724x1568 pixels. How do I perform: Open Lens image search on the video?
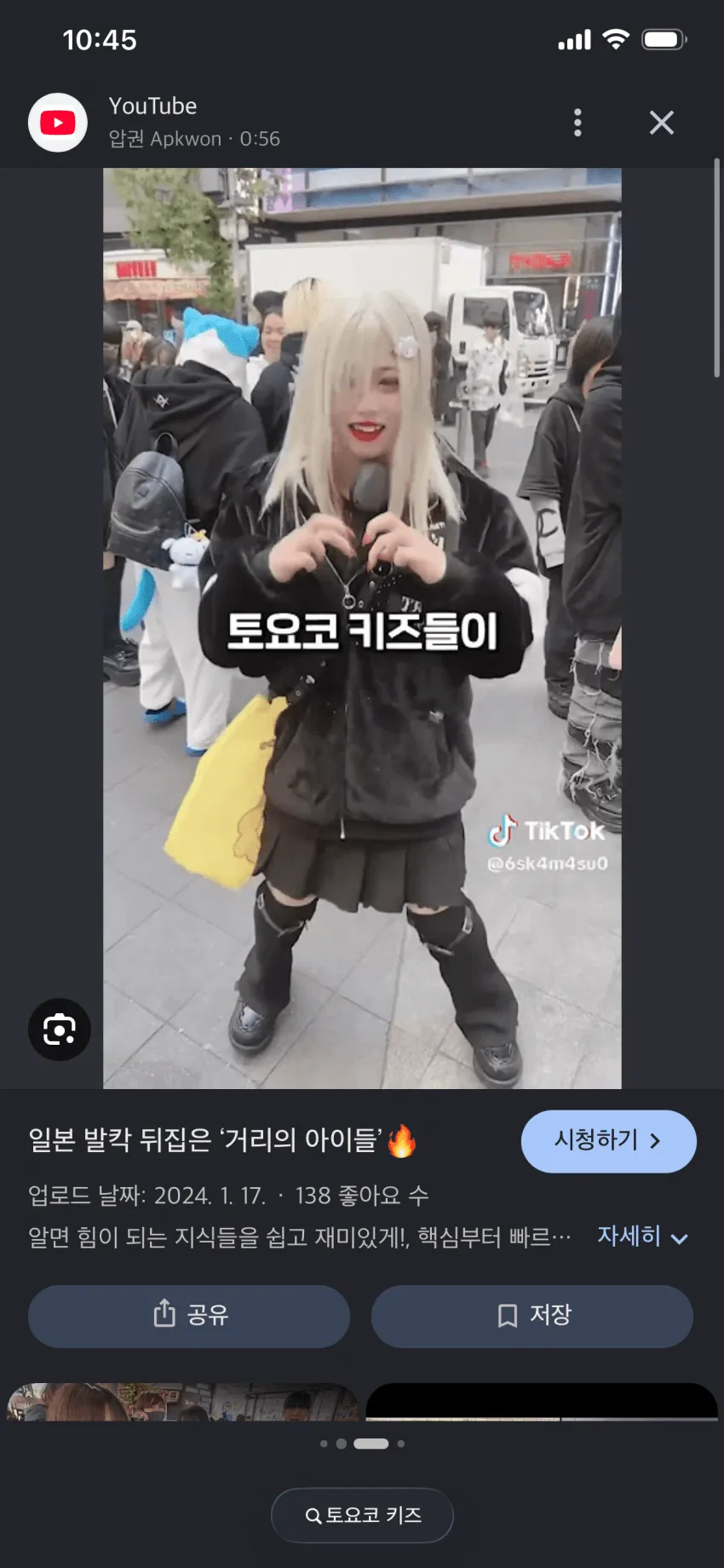coord(60,1029)
